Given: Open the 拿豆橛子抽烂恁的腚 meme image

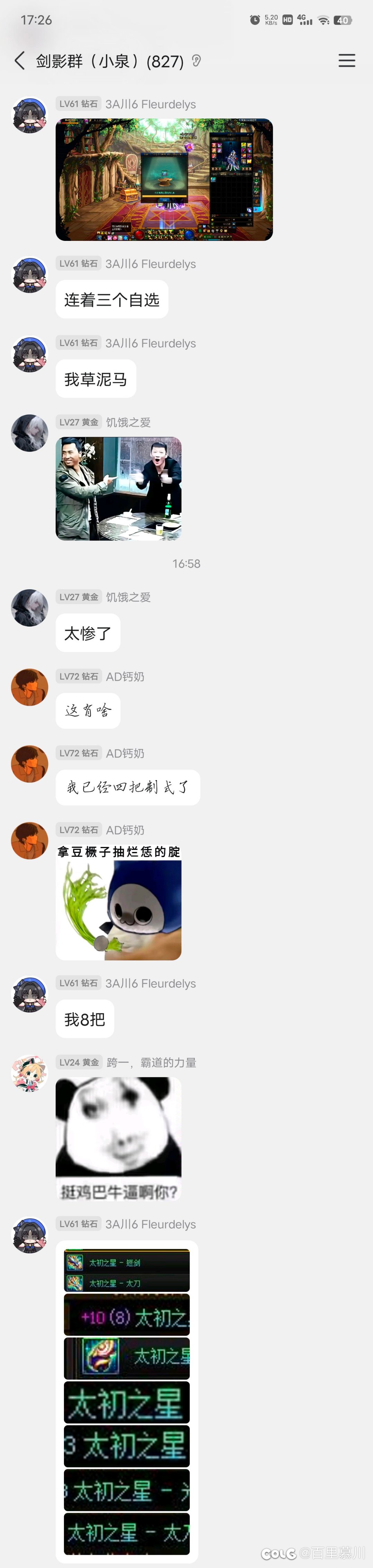Looking at the screenshot, I should point(119,901).
